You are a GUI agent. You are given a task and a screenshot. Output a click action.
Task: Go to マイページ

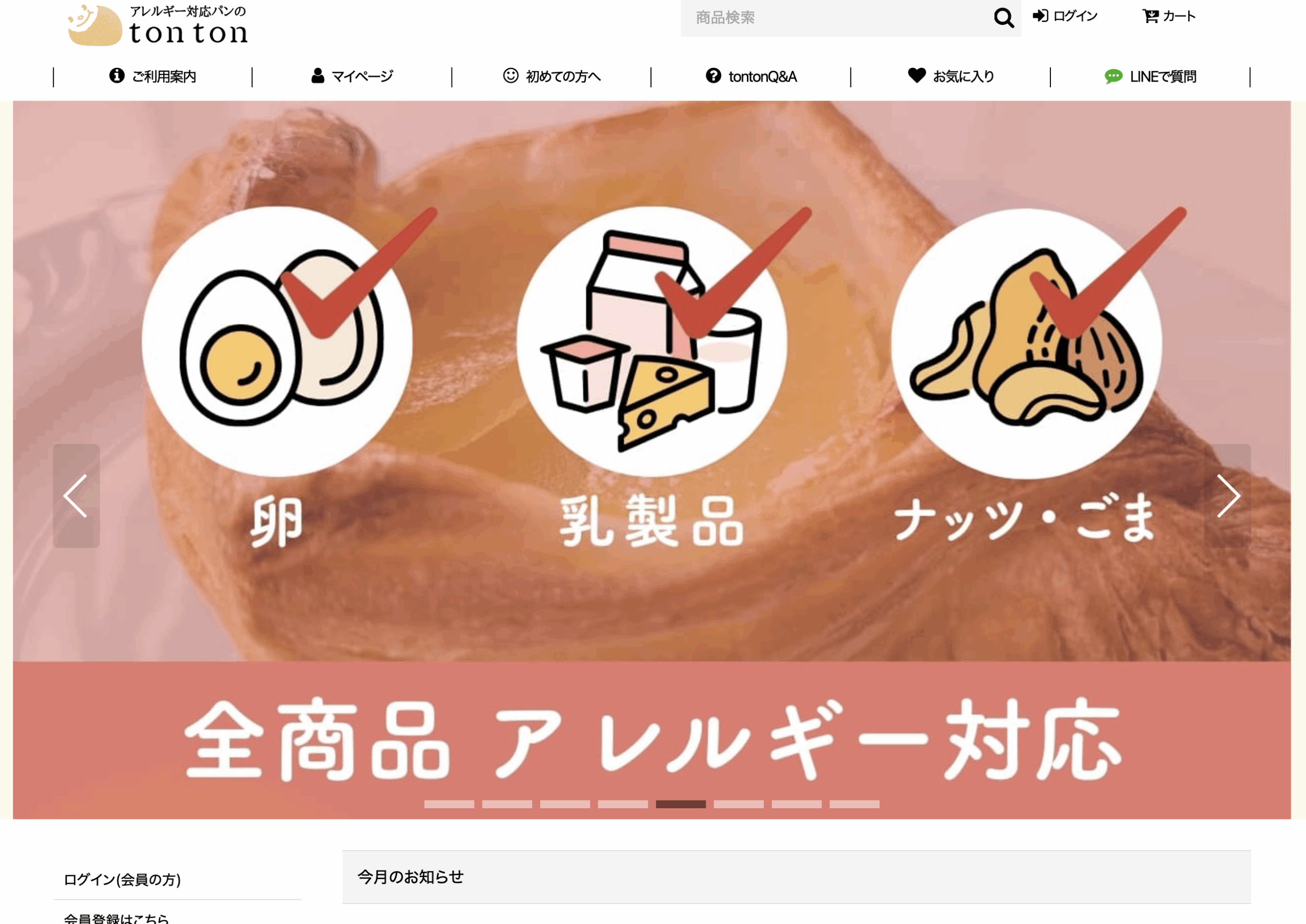point(352,76)
